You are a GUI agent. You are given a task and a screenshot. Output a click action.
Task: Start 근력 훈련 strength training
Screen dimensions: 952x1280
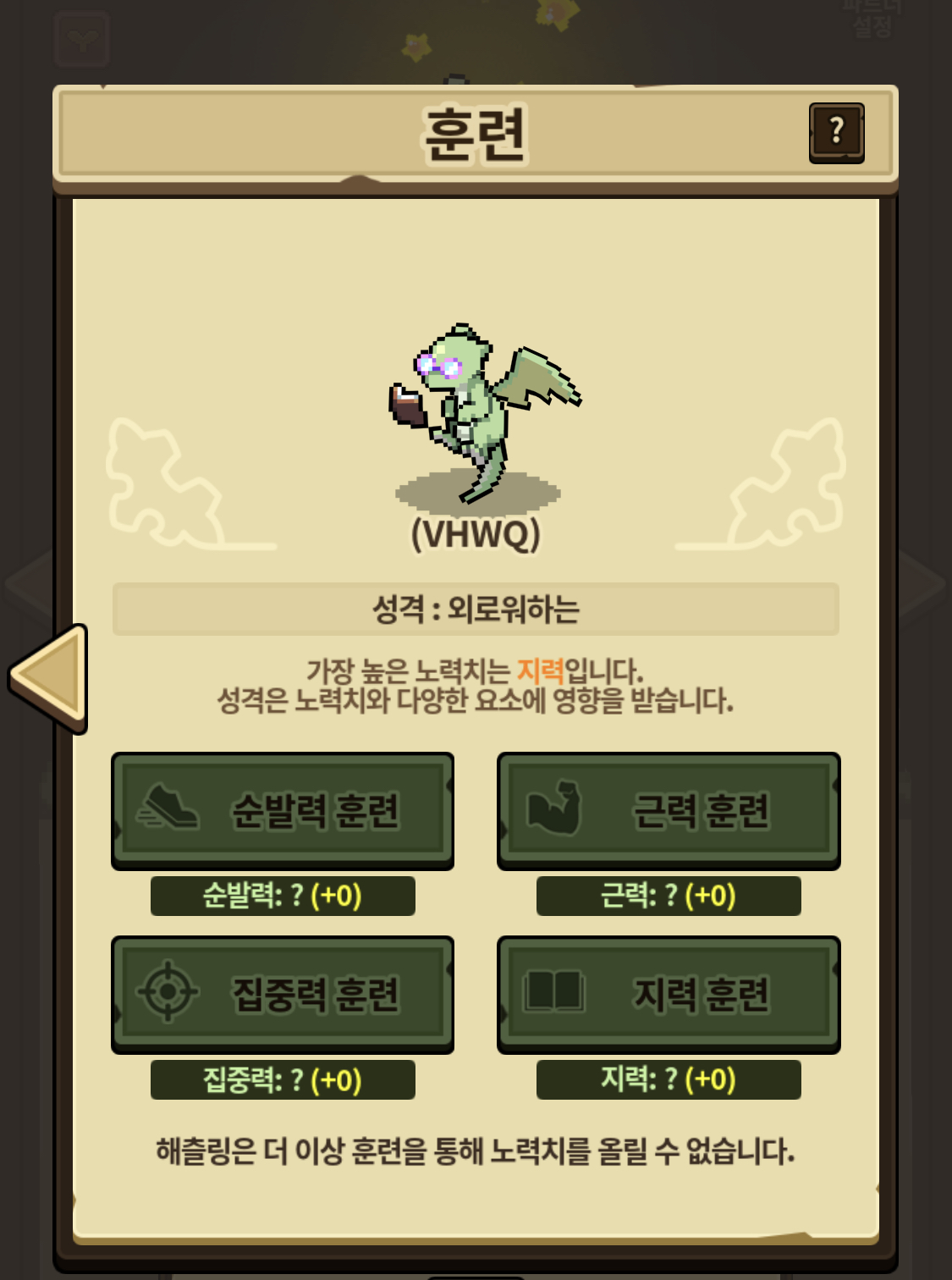(669, 811)
